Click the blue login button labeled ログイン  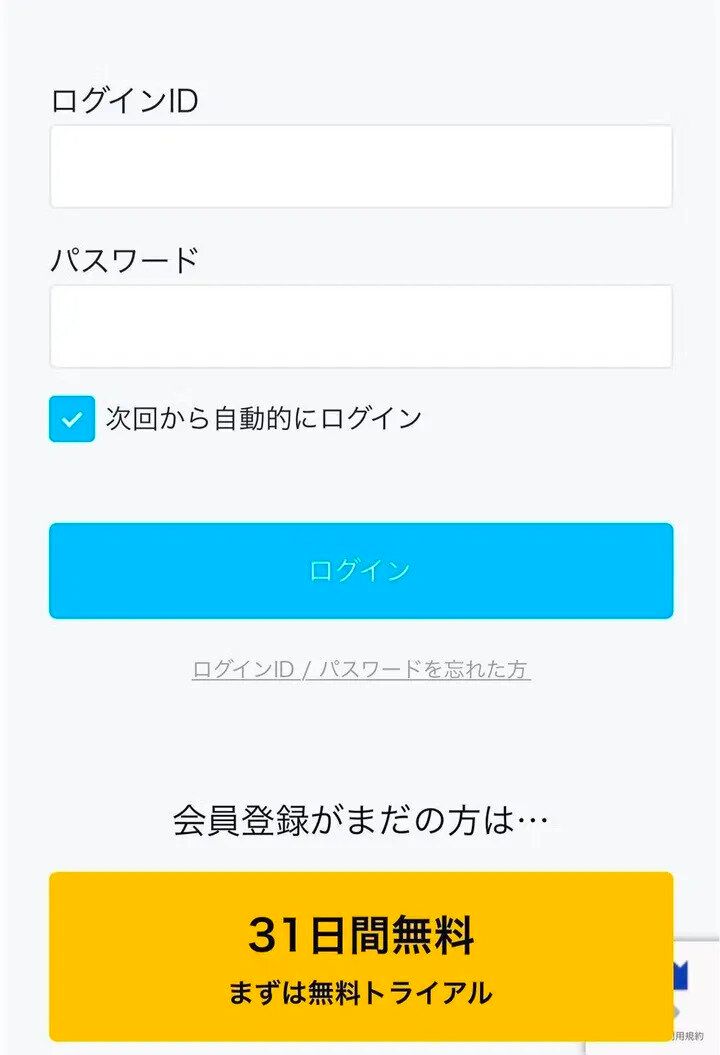tap(360, 570)
